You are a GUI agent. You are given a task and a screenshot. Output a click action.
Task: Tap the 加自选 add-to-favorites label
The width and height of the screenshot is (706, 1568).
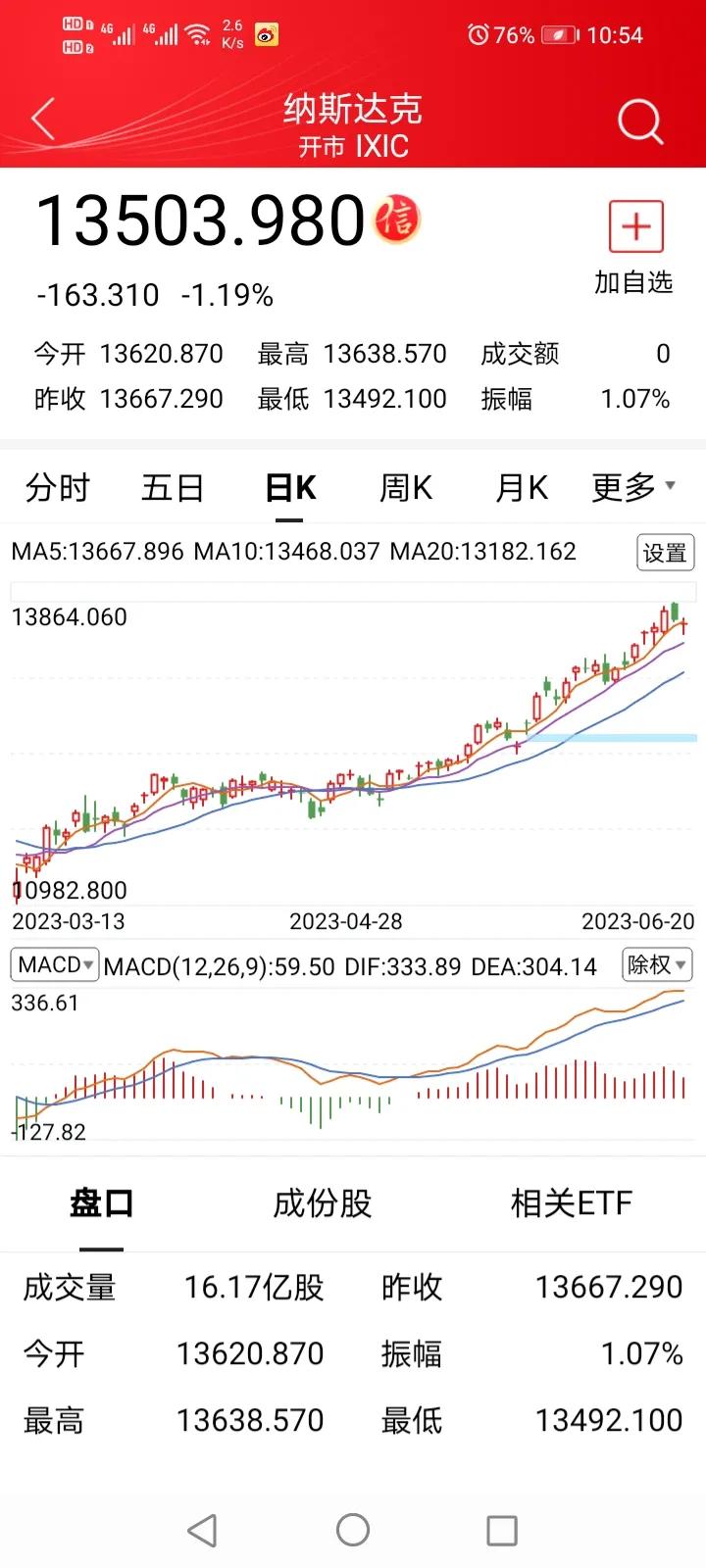[634, 283]
